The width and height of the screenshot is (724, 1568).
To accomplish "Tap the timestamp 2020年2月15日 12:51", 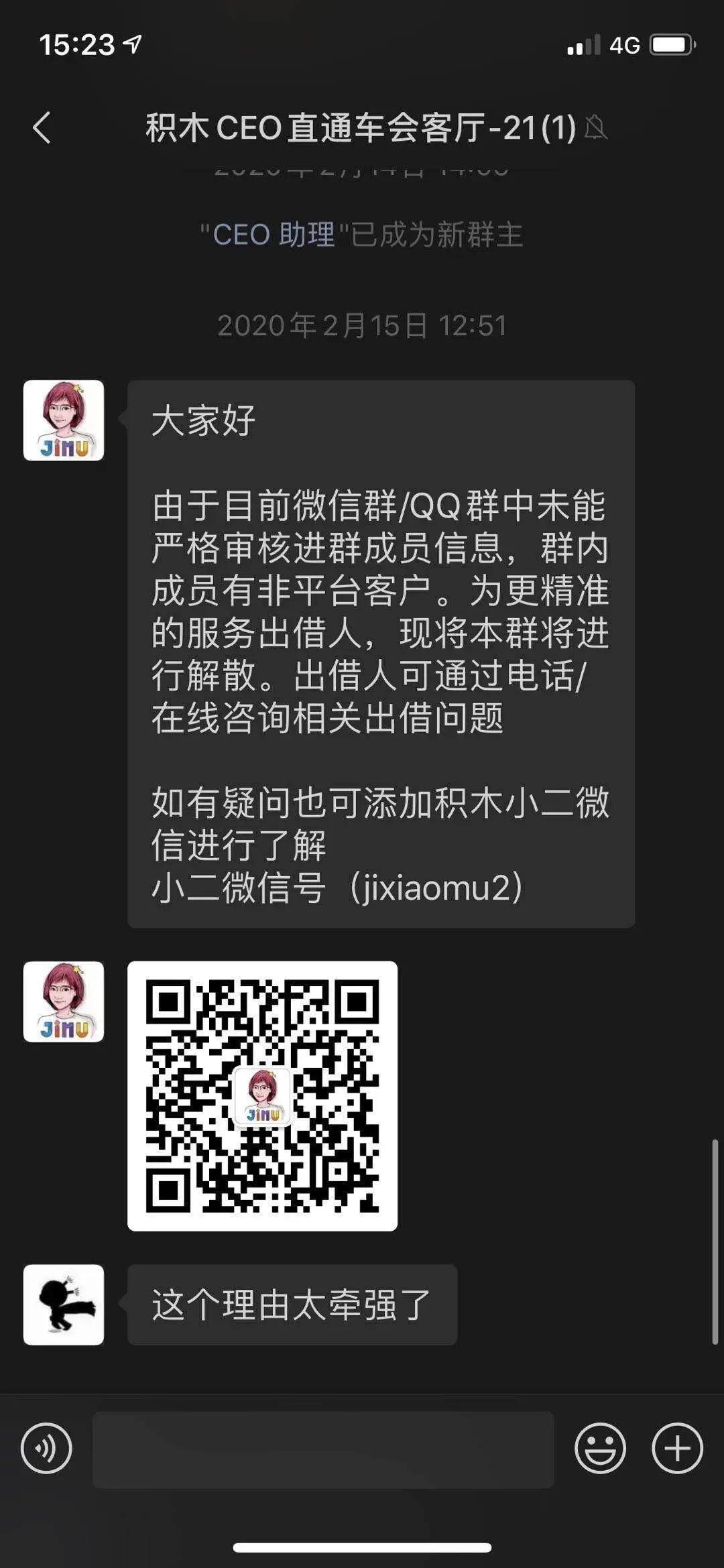I will 362,325.
